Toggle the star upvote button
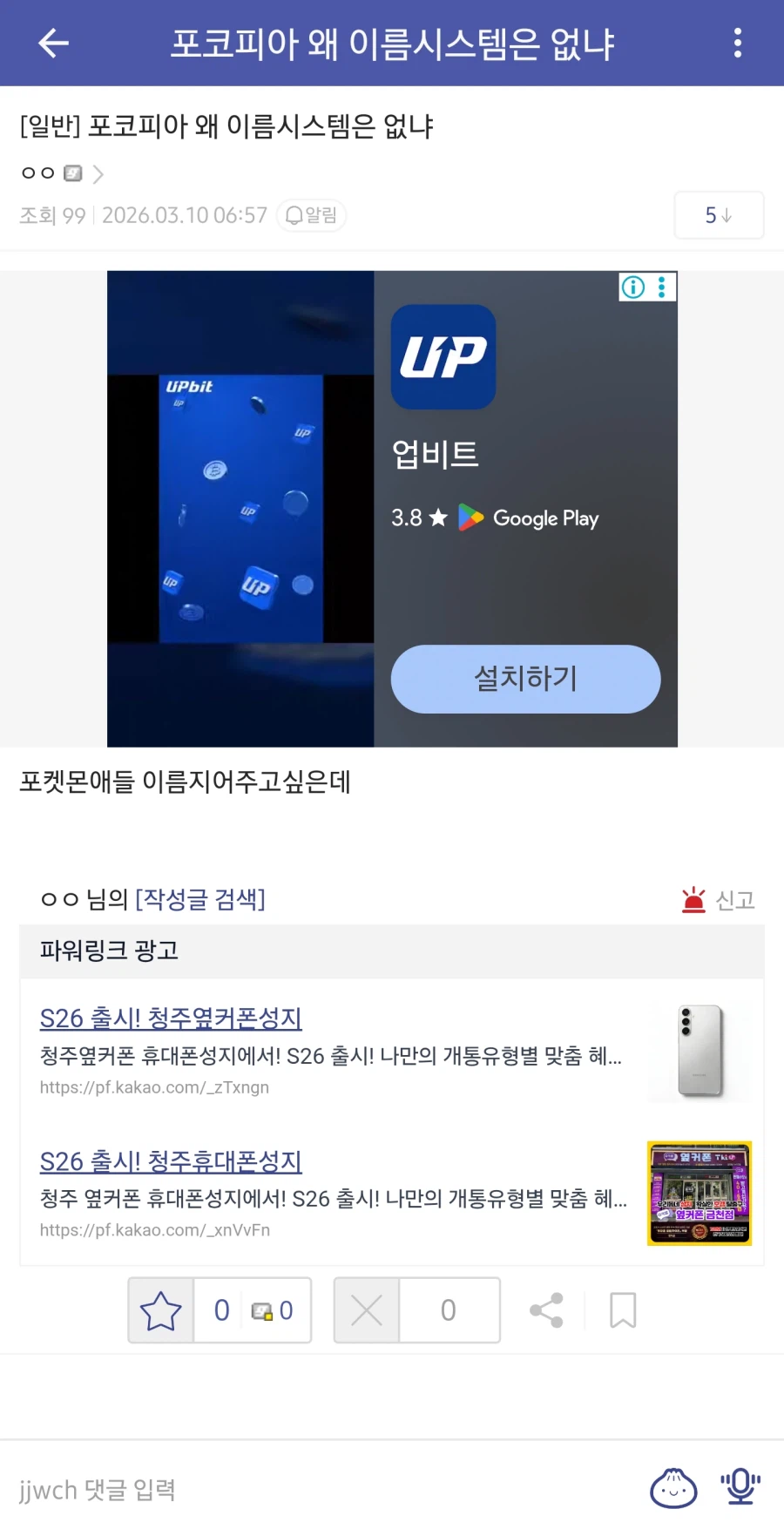 pos(160,1309)
